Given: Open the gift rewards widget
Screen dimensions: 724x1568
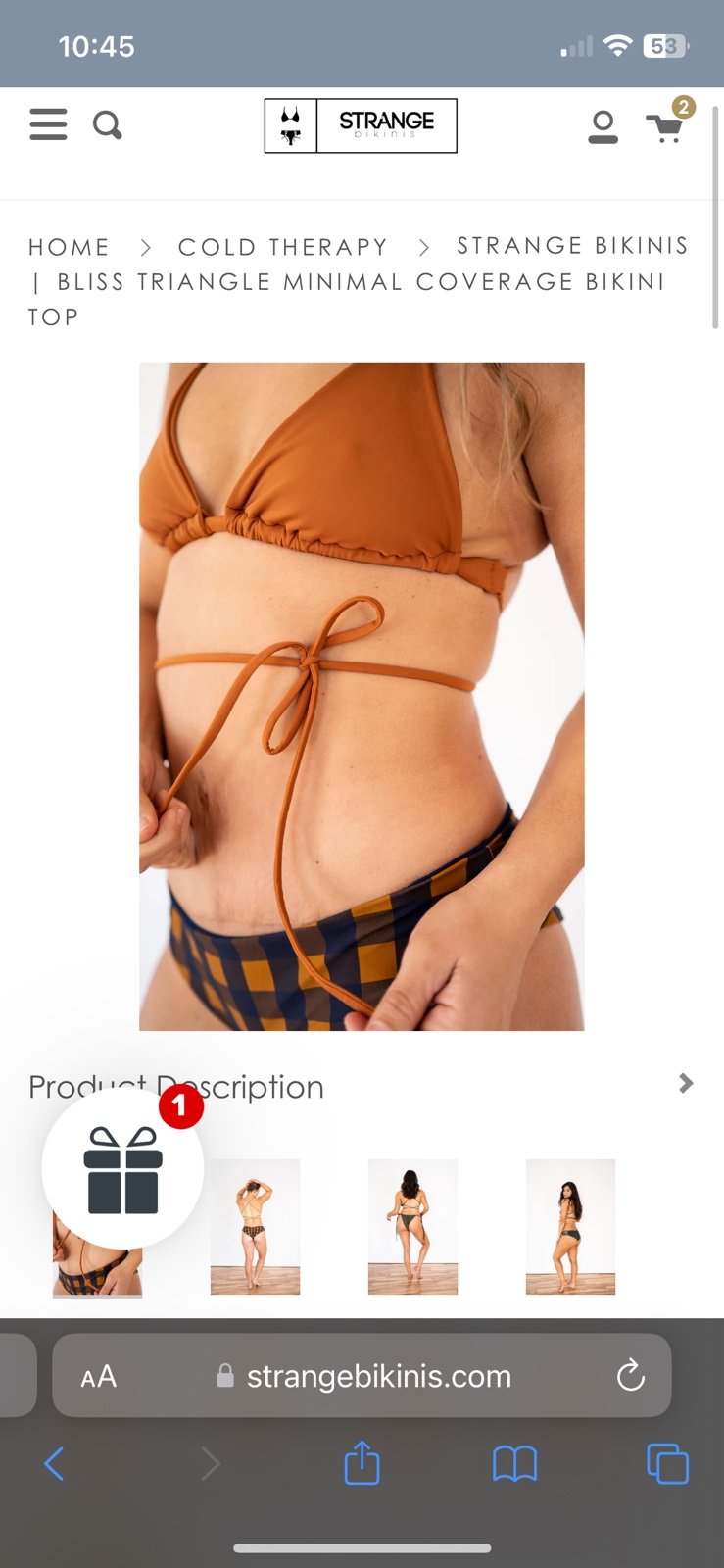Looking at the screenshot, I should coord(122,1168).
